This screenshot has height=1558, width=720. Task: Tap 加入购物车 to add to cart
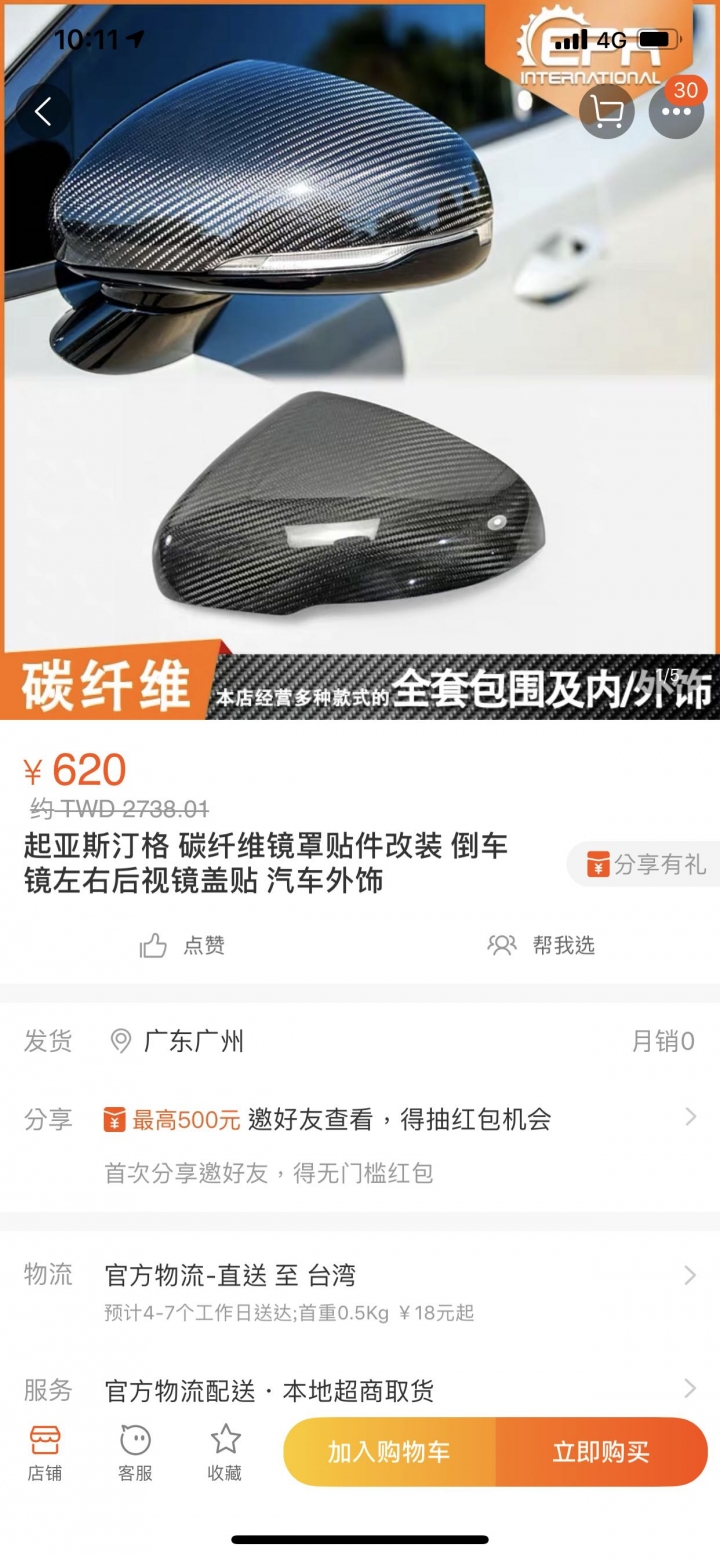coord(389,1452)
